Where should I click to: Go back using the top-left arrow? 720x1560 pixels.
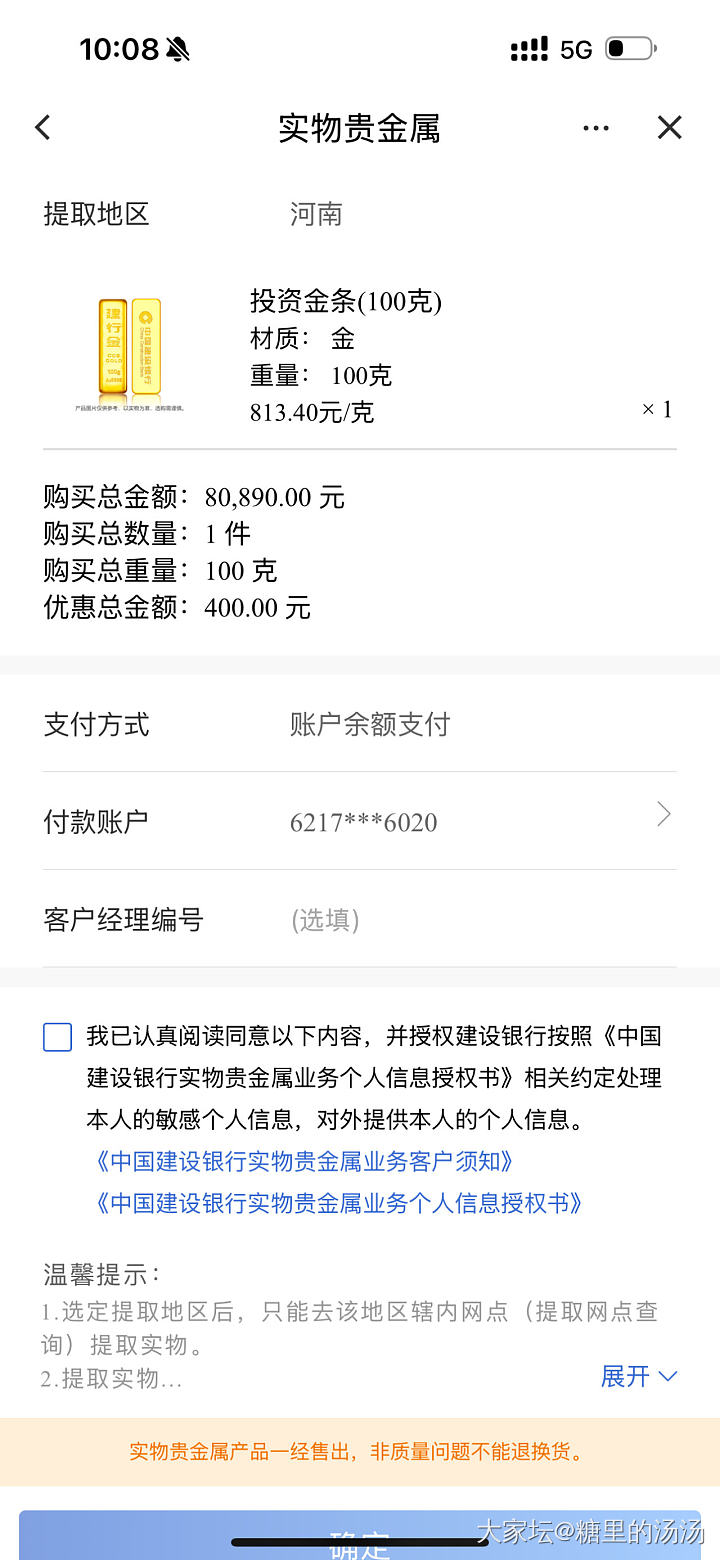click(42, 128)
